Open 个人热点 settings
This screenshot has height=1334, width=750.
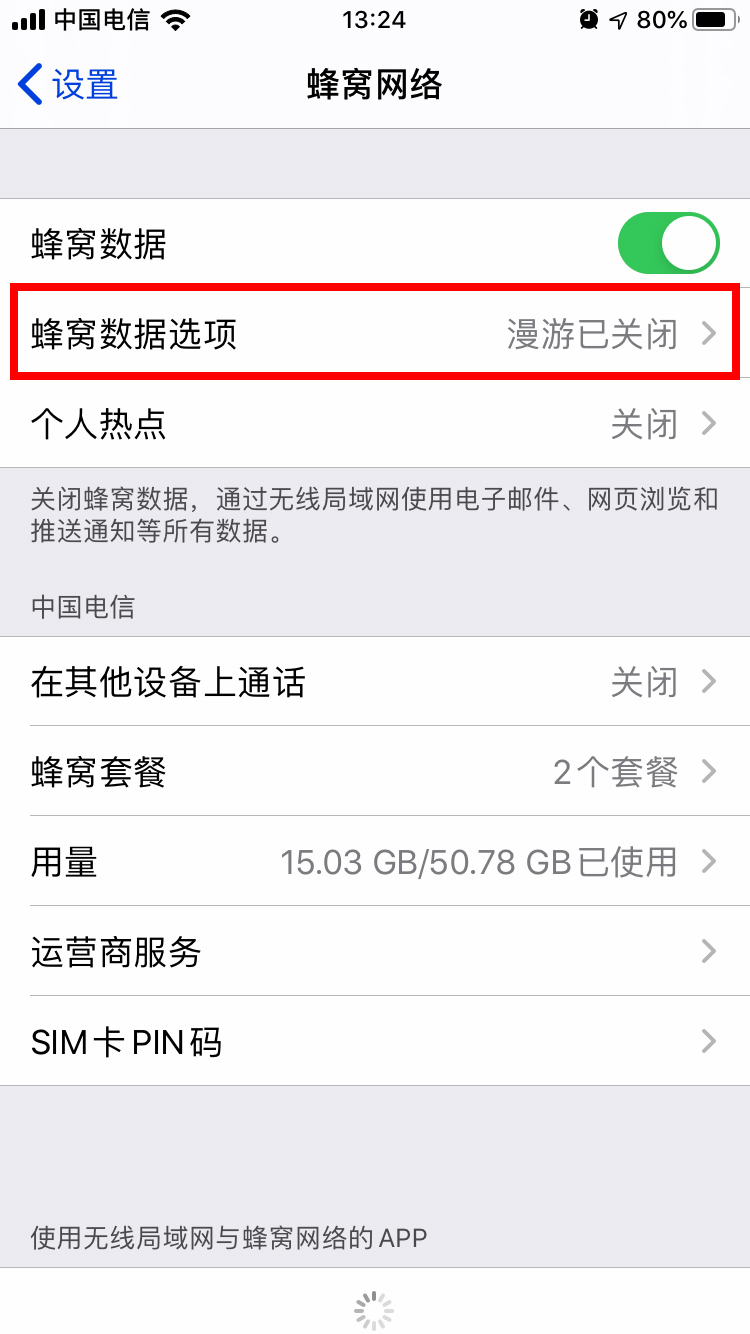pyautogui.click(x=375, y=424)
